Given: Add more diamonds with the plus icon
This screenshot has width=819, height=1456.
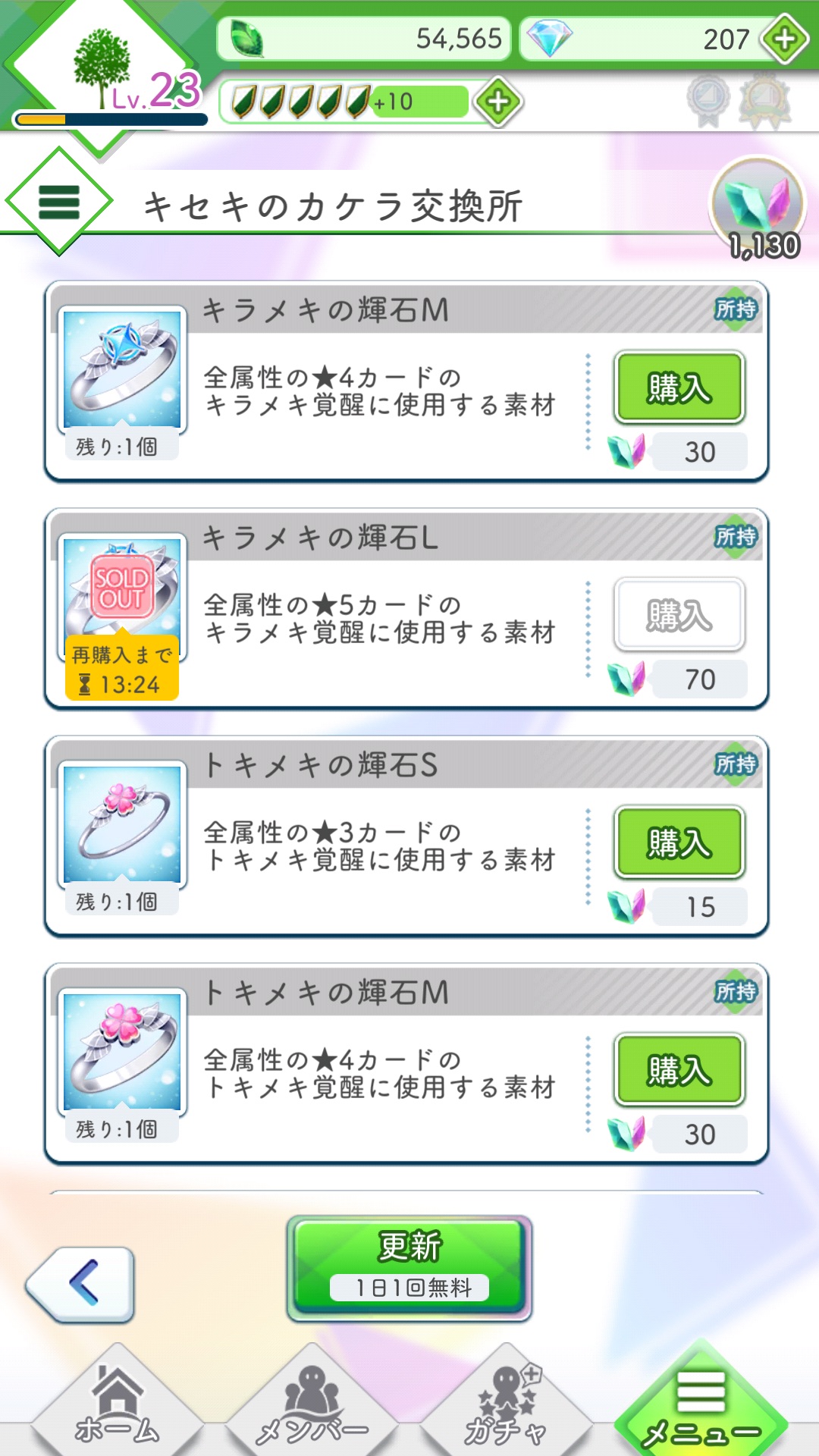Looking at the screenshot, I should (x=785, y=39).
